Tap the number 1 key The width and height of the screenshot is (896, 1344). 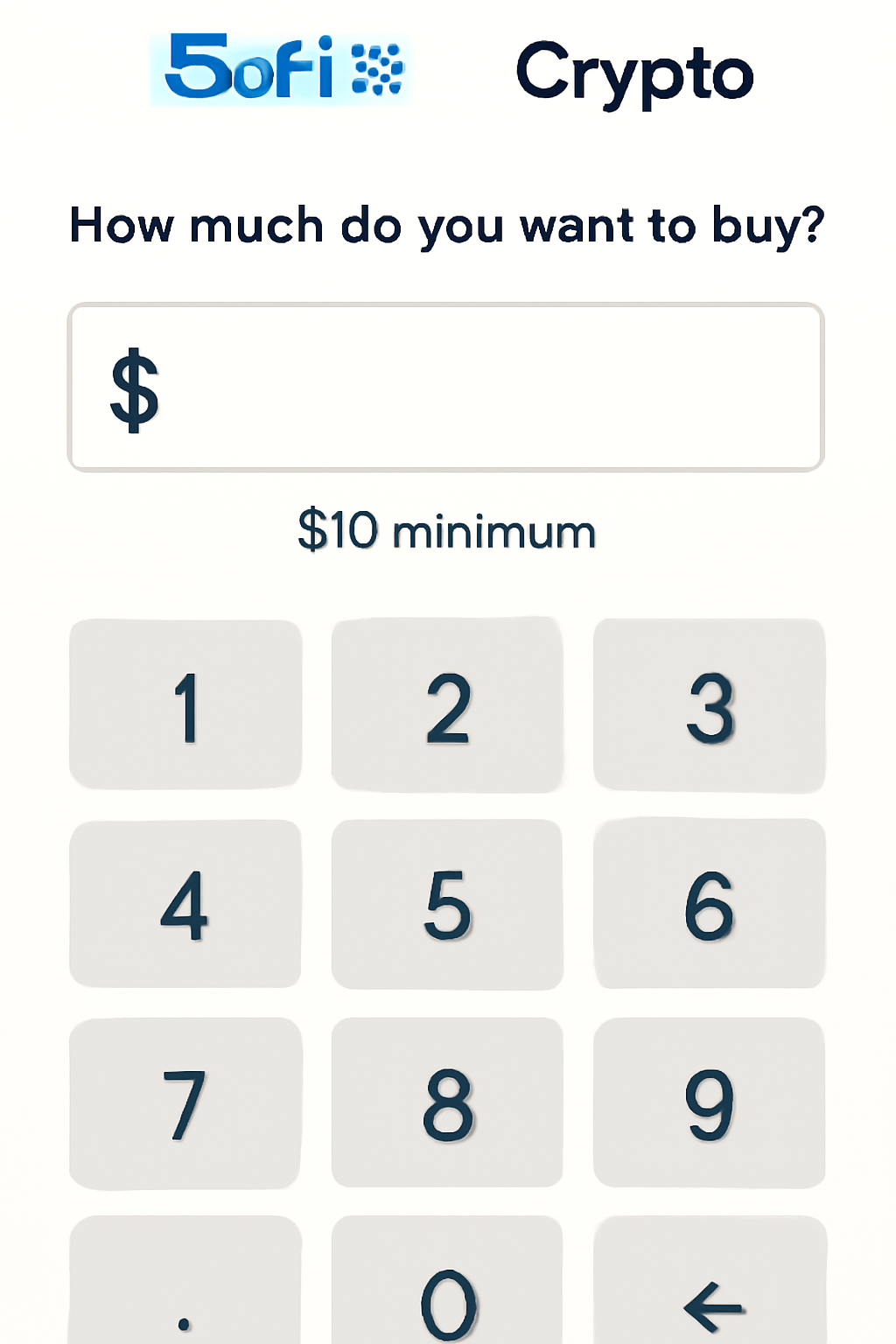[185, 703]
